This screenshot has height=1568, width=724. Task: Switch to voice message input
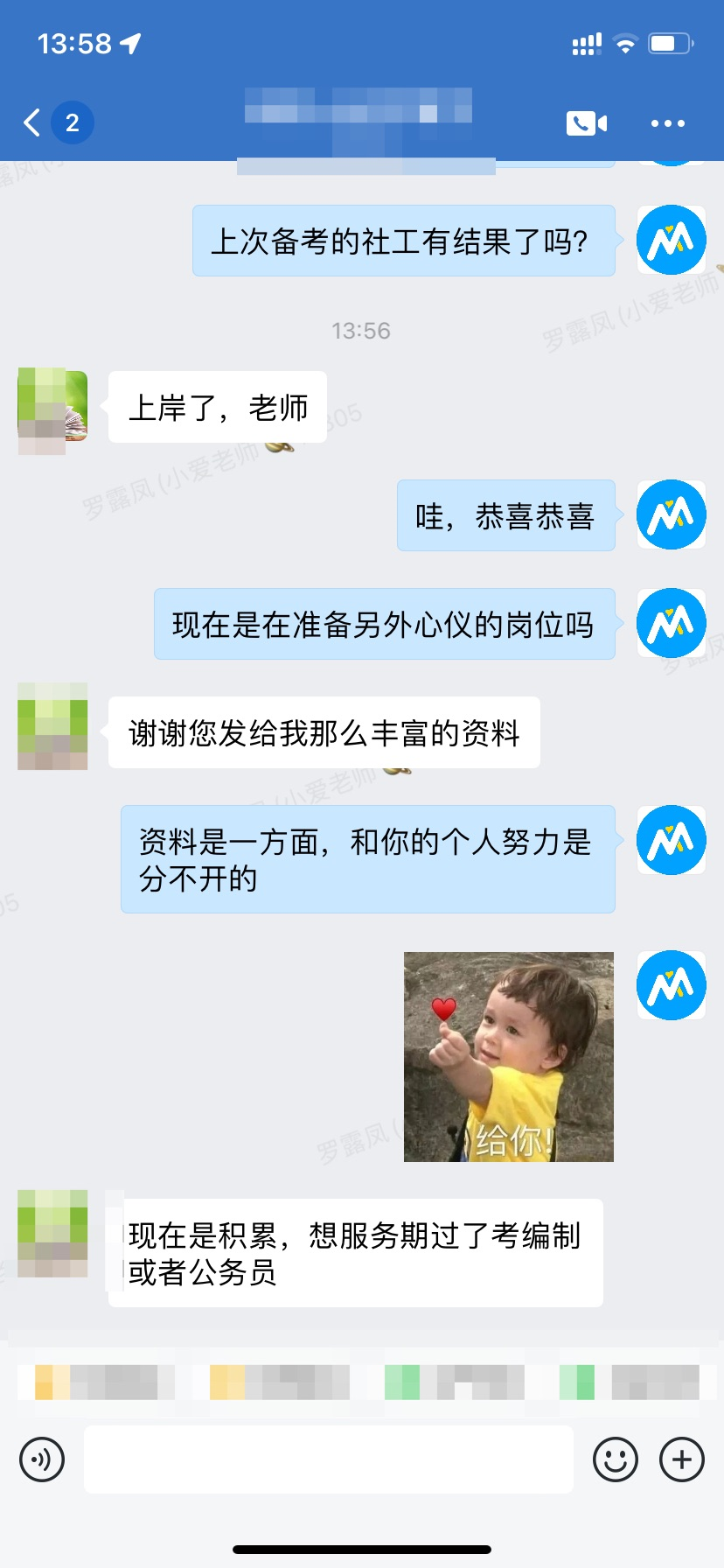[x=42, y=1459]
